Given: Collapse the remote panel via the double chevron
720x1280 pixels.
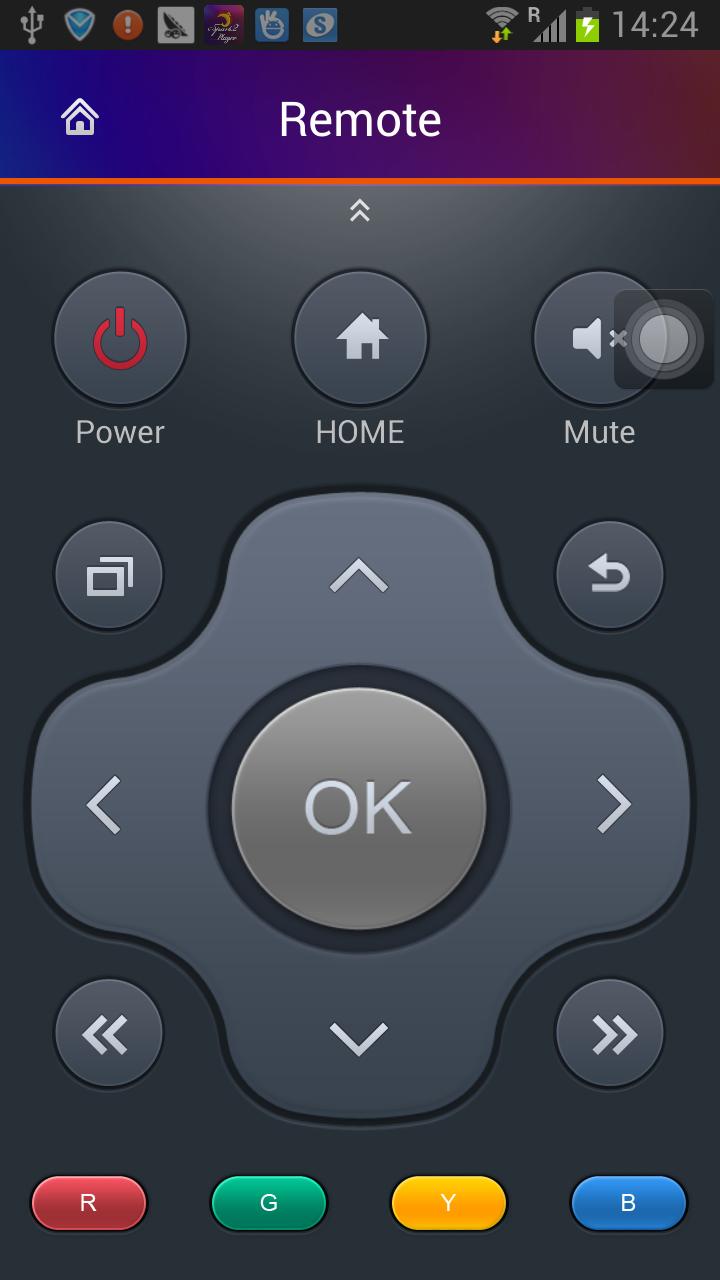Looking at the screenshot, I should pyautogui.click(x=359, y=211).
